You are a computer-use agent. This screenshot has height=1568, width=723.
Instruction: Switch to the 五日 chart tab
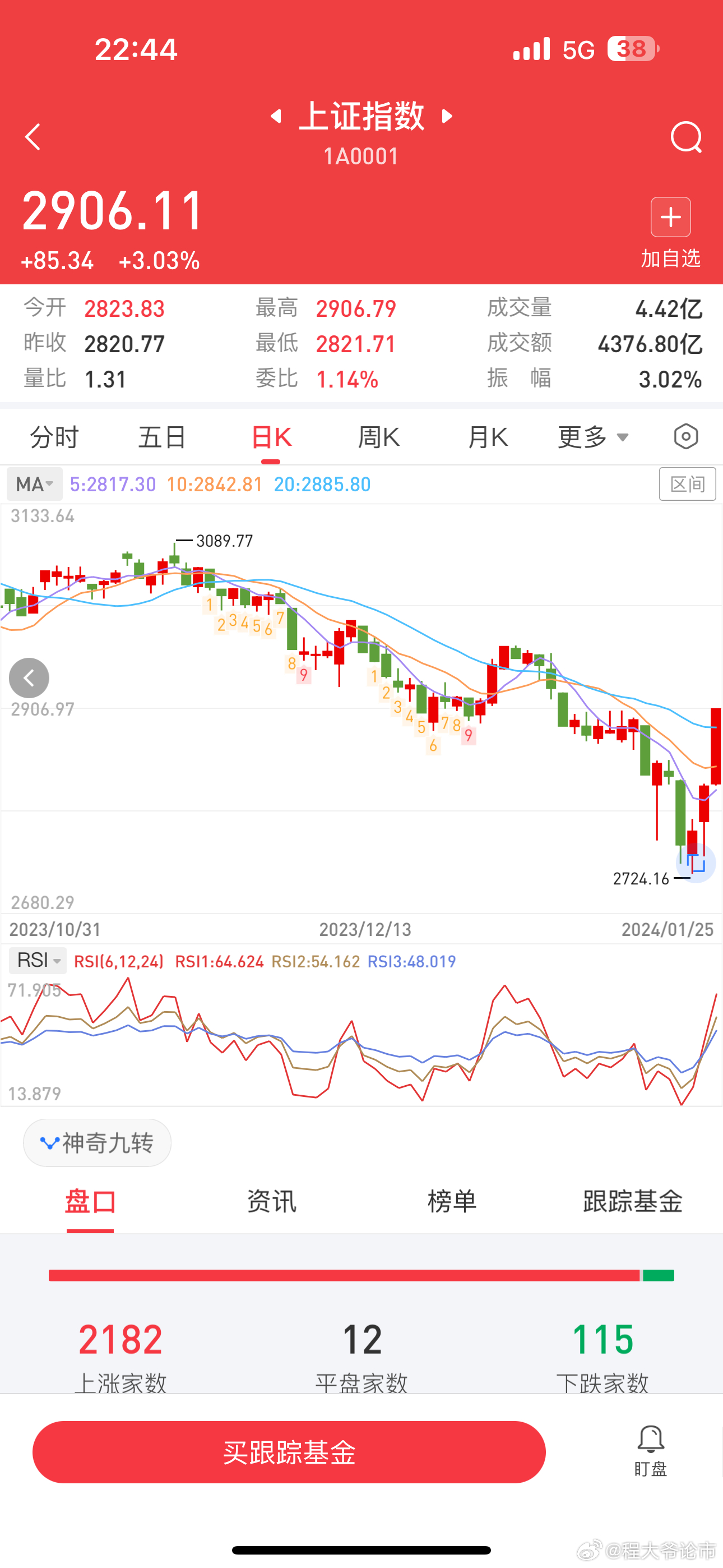click(x=162, y=437)
